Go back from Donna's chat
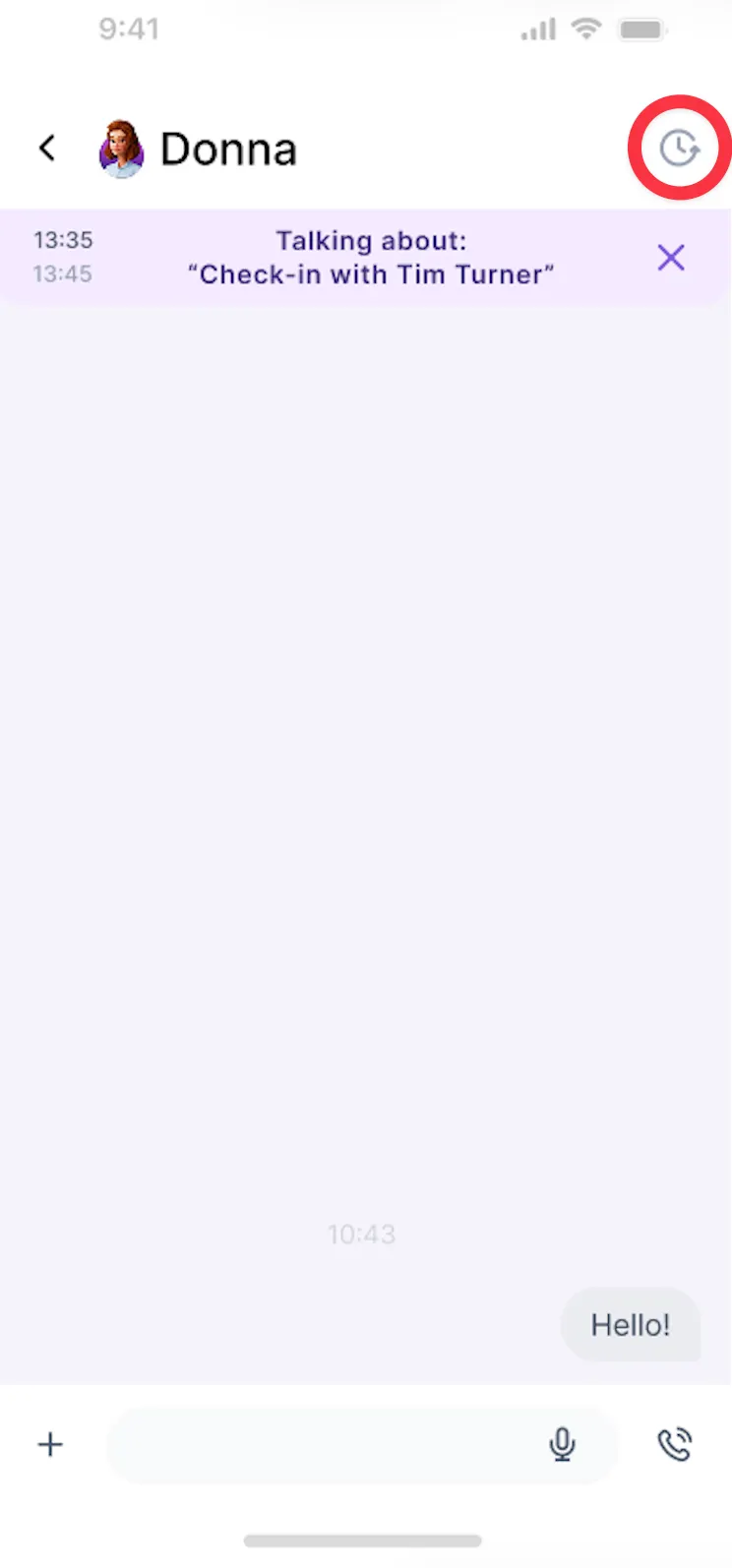This screenshot has width=732, height=1568. click(46, 149)
